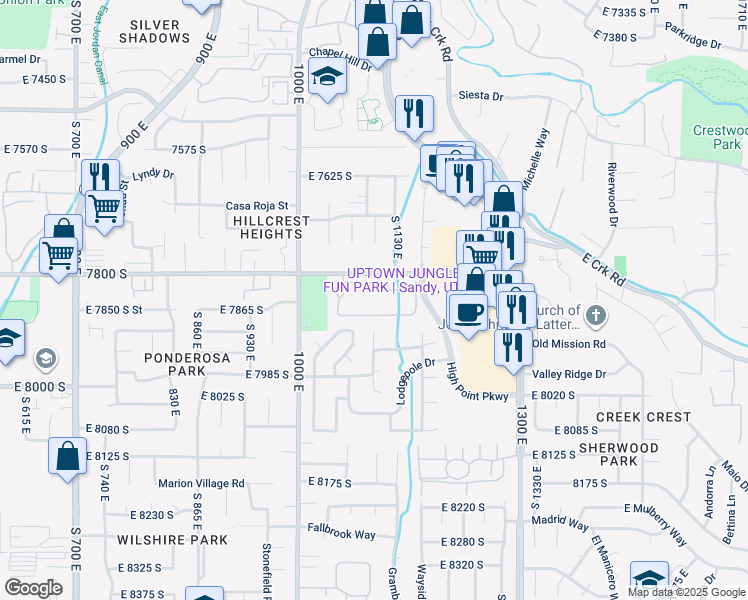The height and width of the screenshot is (600, 748).
Task: Tap the restaurant marker near Valley Ridge Dr
Action: pos(511,348)
